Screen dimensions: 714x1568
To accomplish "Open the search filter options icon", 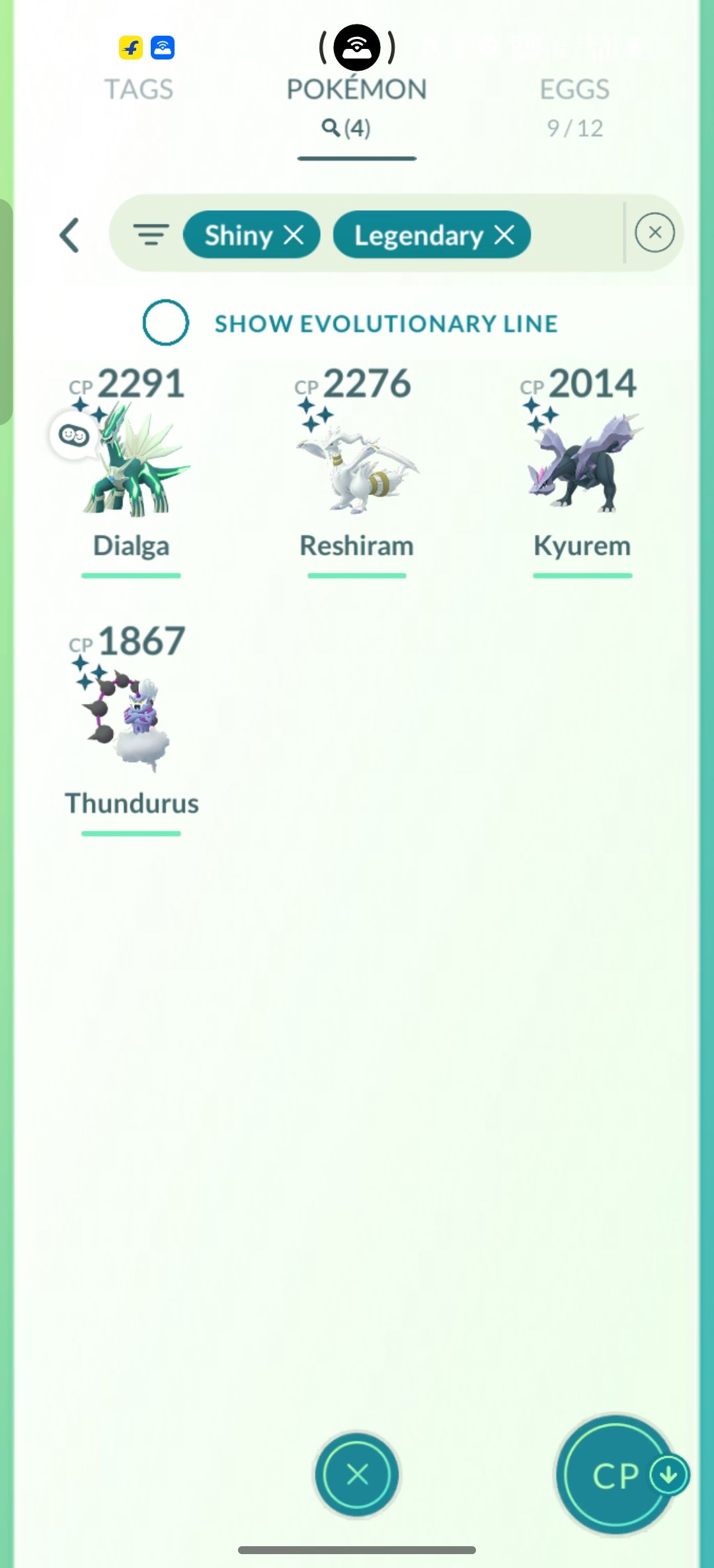I will pos(151,234).
